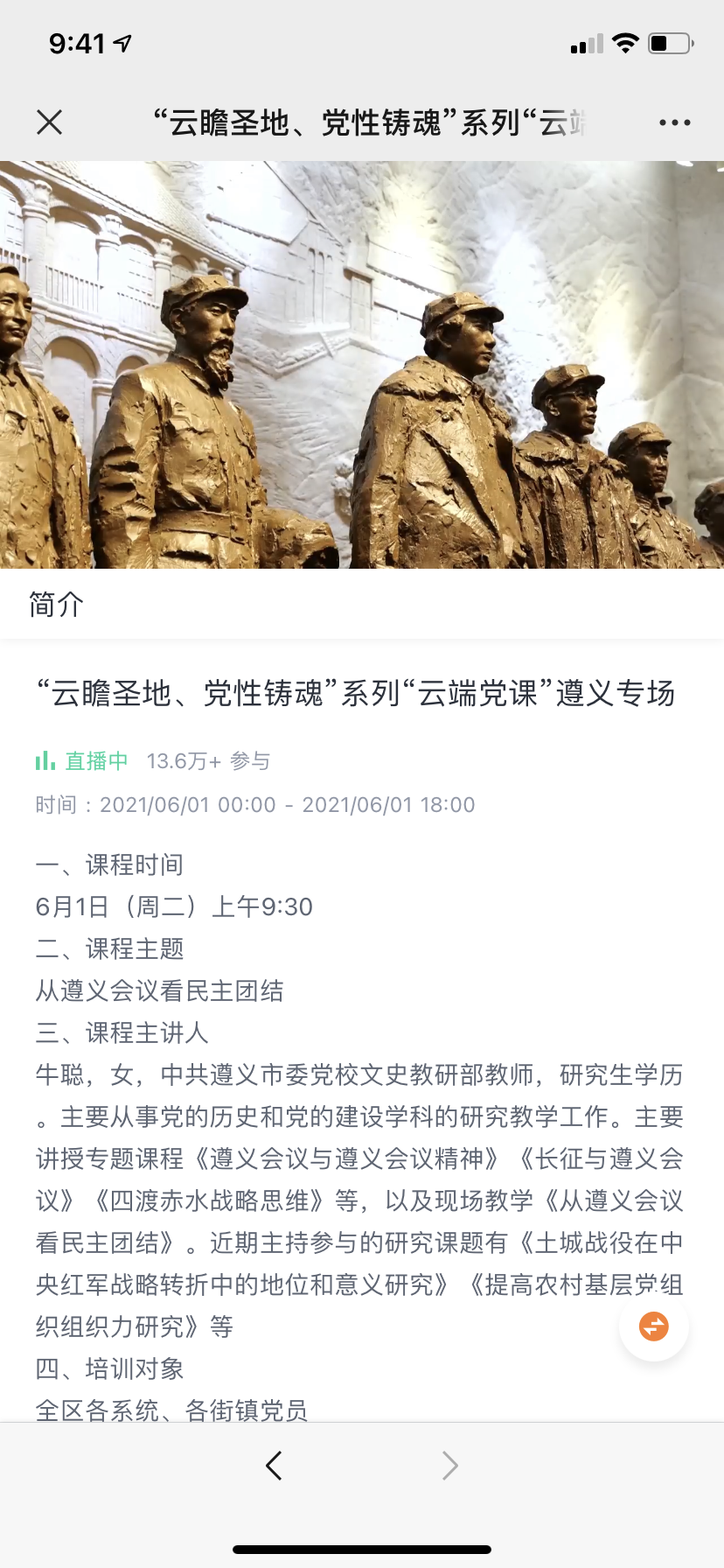Open the more options menu via the ellipsis
Image resolution: width=724 pixels, height=1568 pixels.
point(673,122)
